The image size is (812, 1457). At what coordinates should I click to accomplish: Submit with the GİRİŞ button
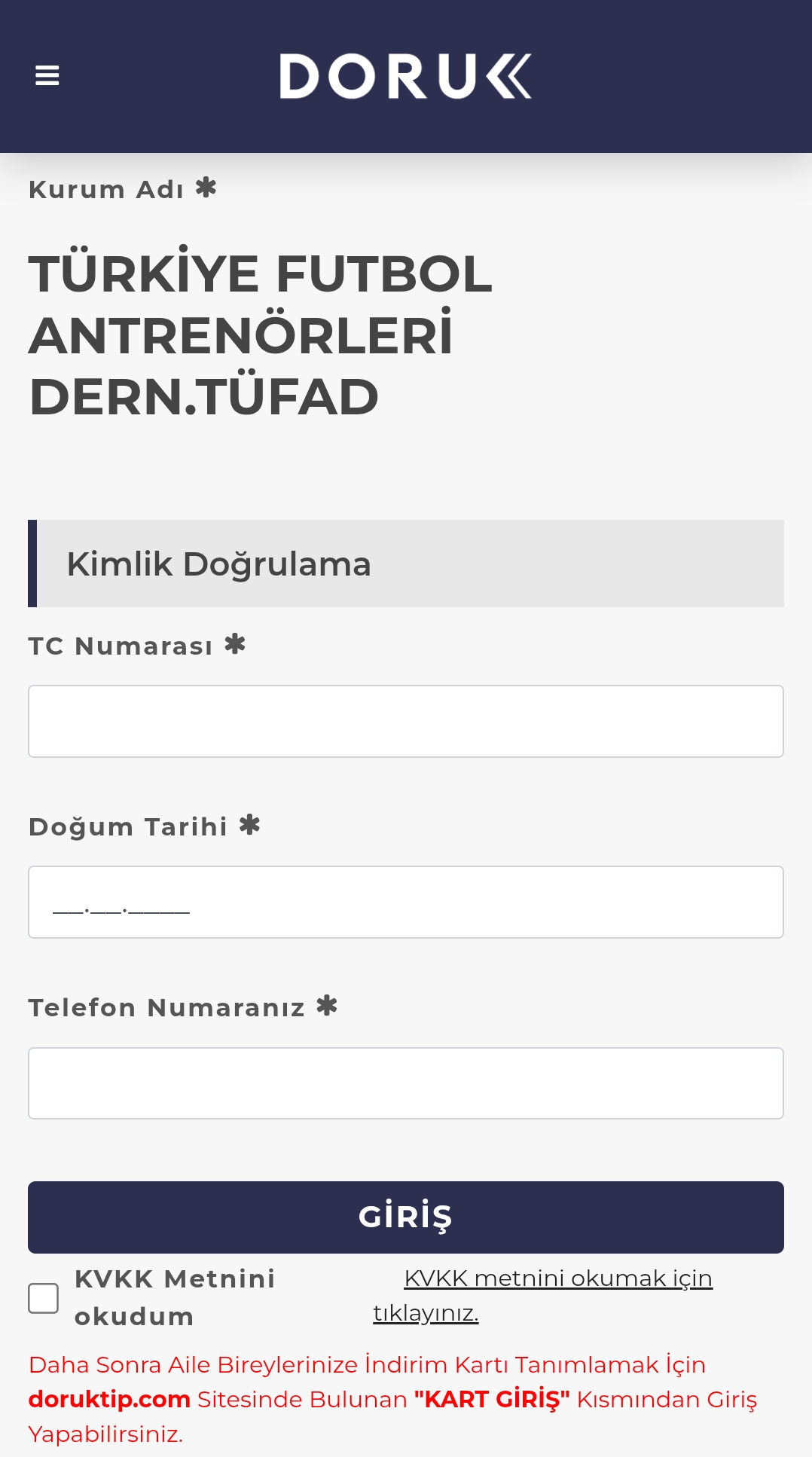tap(405, 1217)
